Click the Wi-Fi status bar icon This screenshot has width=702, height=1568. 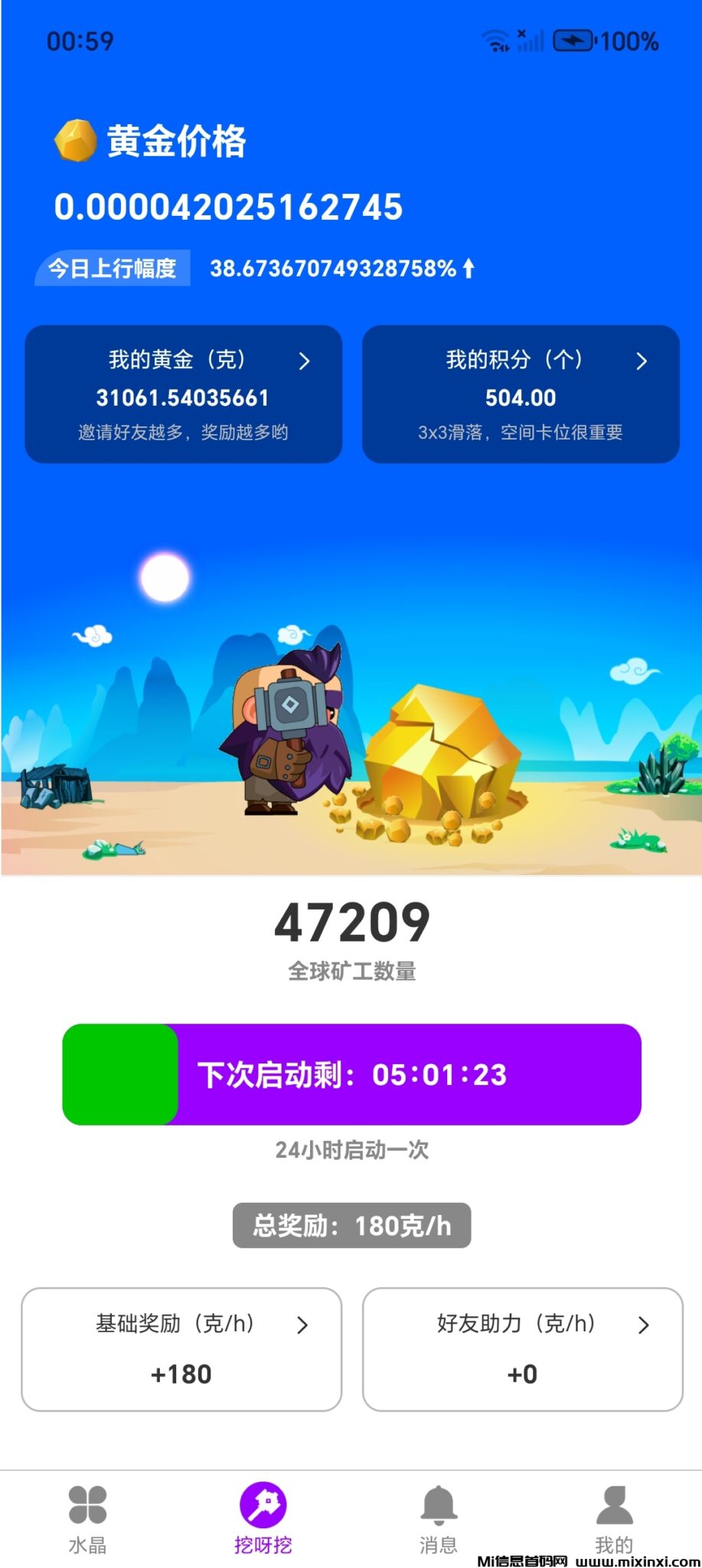(494, 40)
